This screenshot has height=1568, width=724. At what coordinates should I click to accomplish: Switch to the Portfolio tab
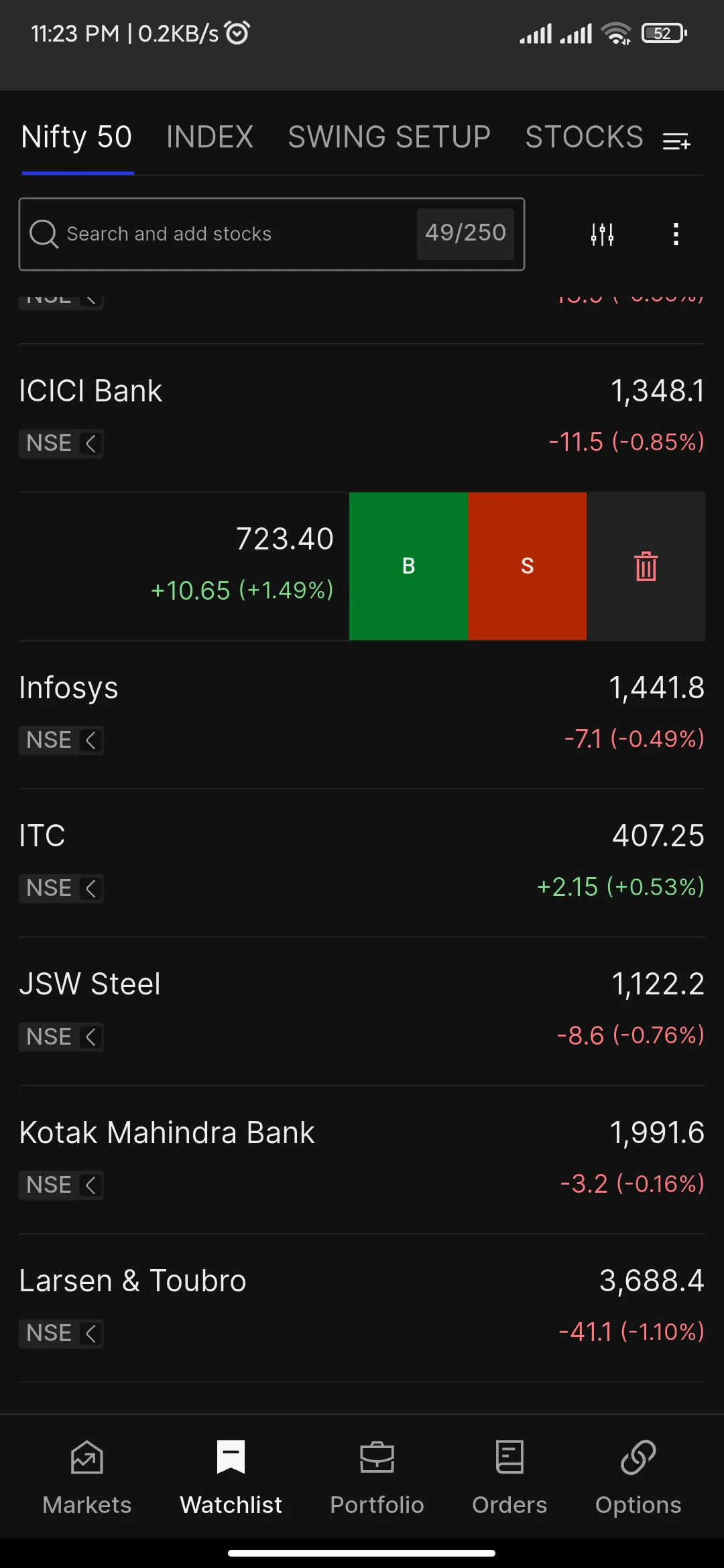[x=377, y=1478]
